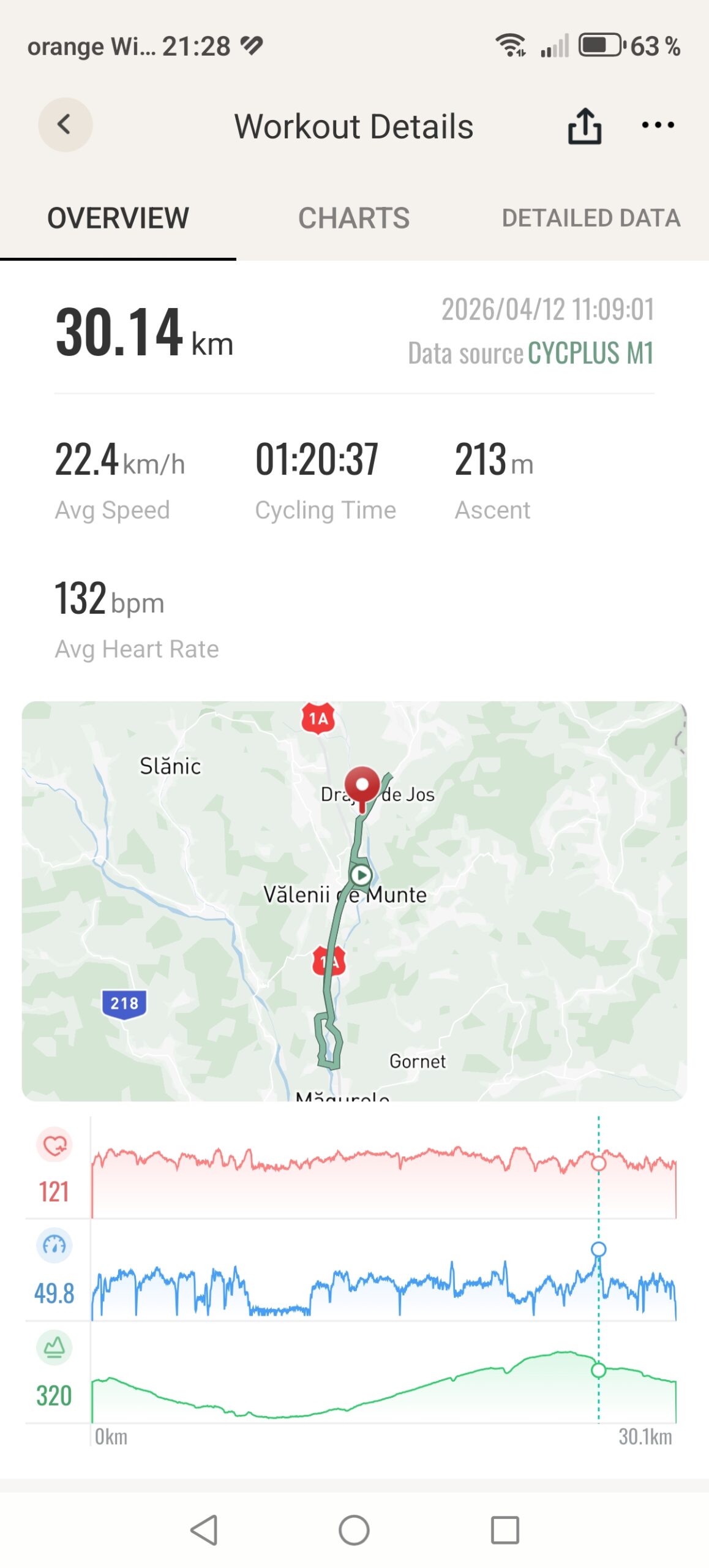709x1568 pixels.
Task: Open the three-dot overflow menu
Action: [658, 126]
